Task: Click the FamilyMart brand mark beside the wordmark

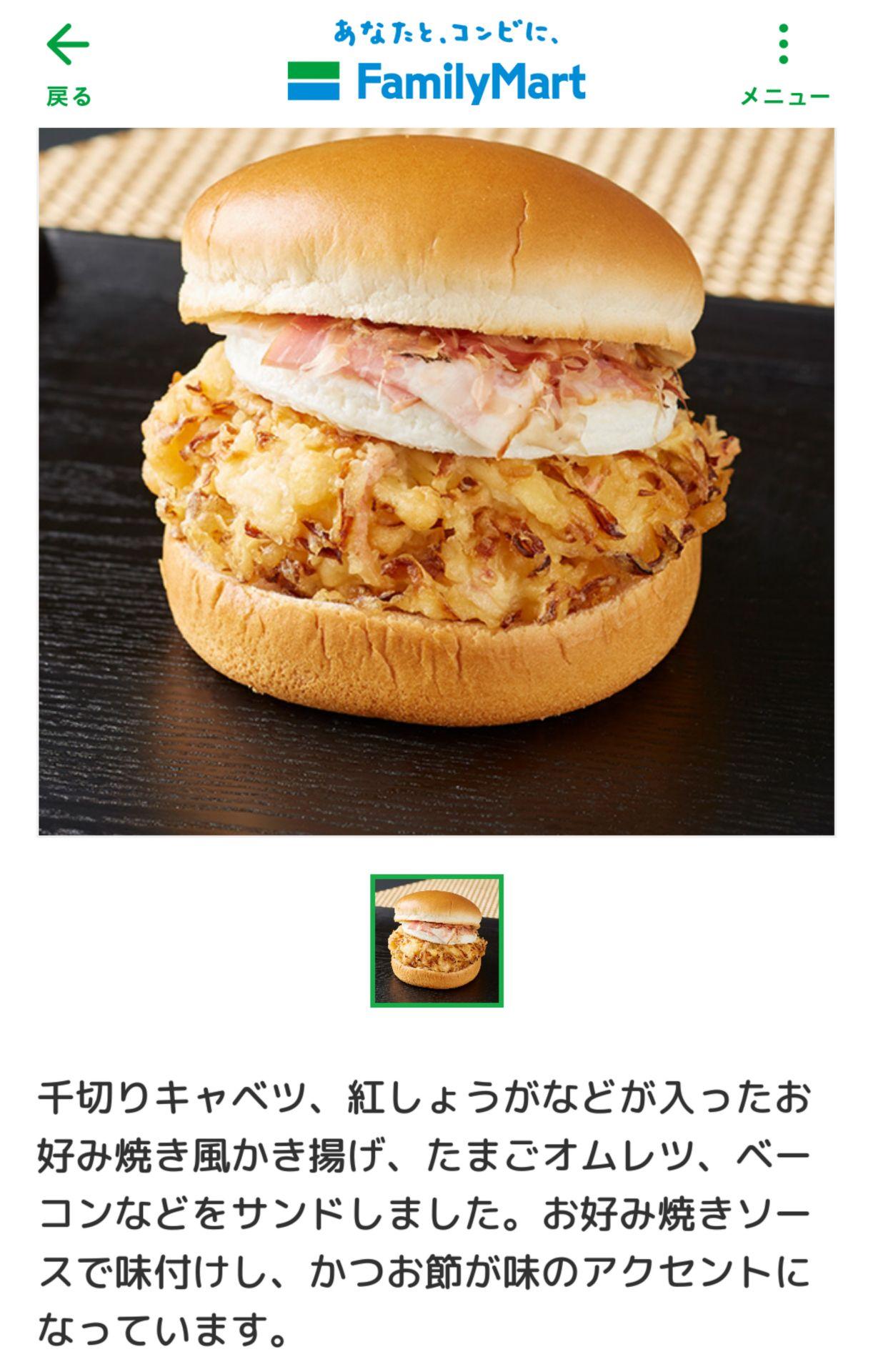Action: (312, 80)
